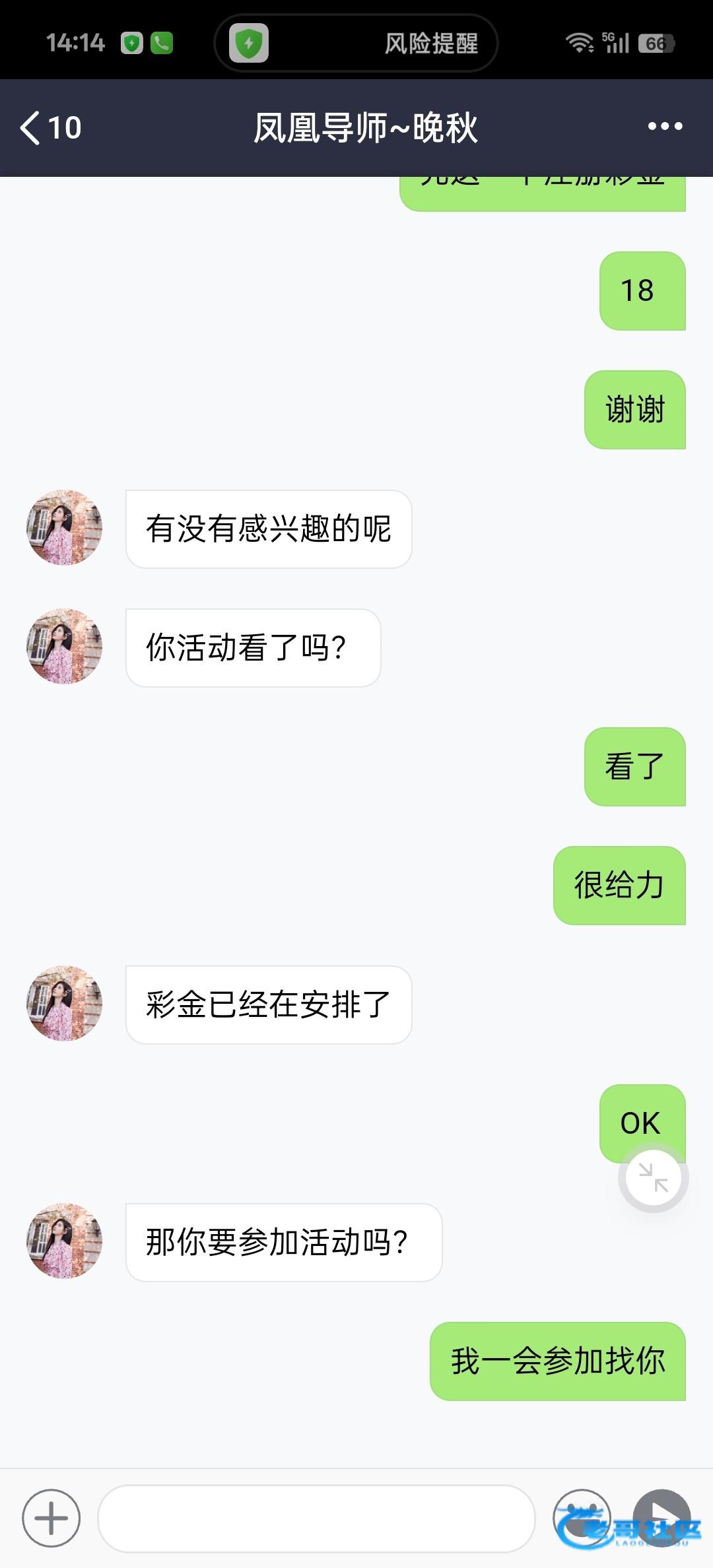713x1568 pixels.
Task: Open the 风险提醒 status pill
Action: pyautogui.click(x=356, y=44)
